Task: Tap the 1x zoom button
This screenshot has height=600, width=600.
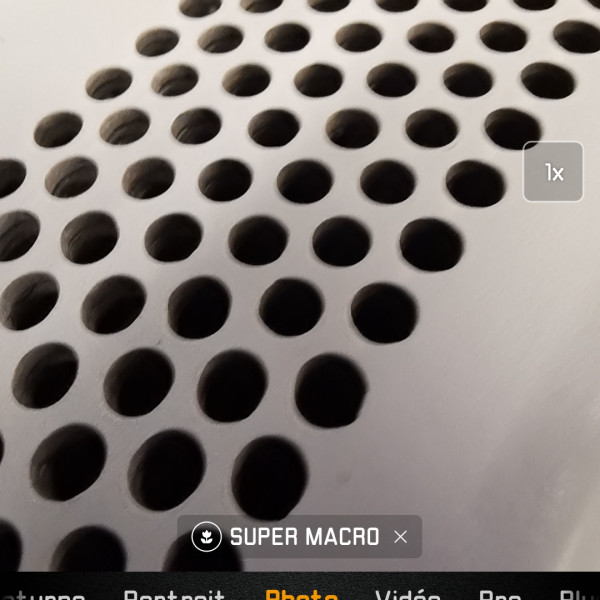Action: [x=554, y=172]
